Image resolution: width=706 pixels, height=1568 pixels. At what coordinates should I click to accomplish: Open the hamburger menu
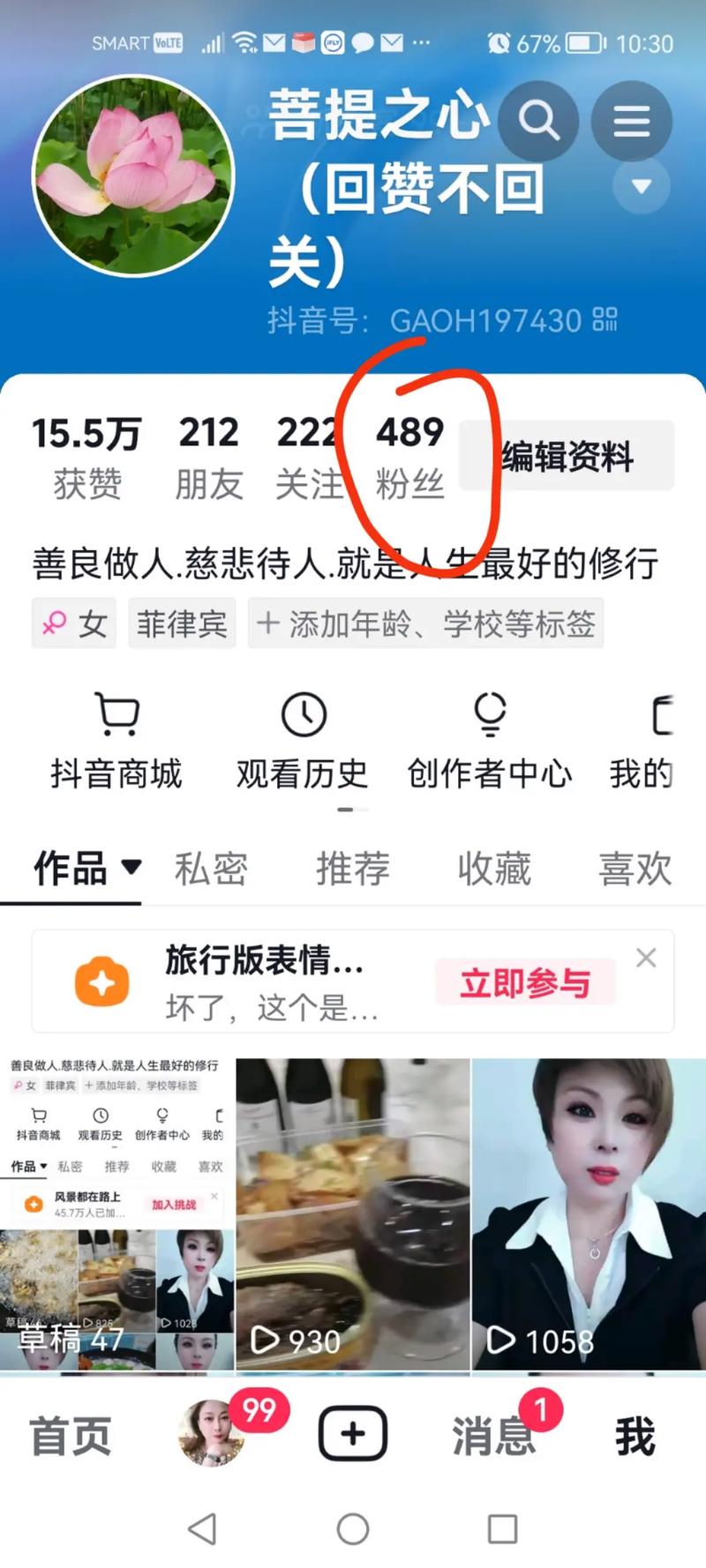pyautogui.click(x=631, y=121)
